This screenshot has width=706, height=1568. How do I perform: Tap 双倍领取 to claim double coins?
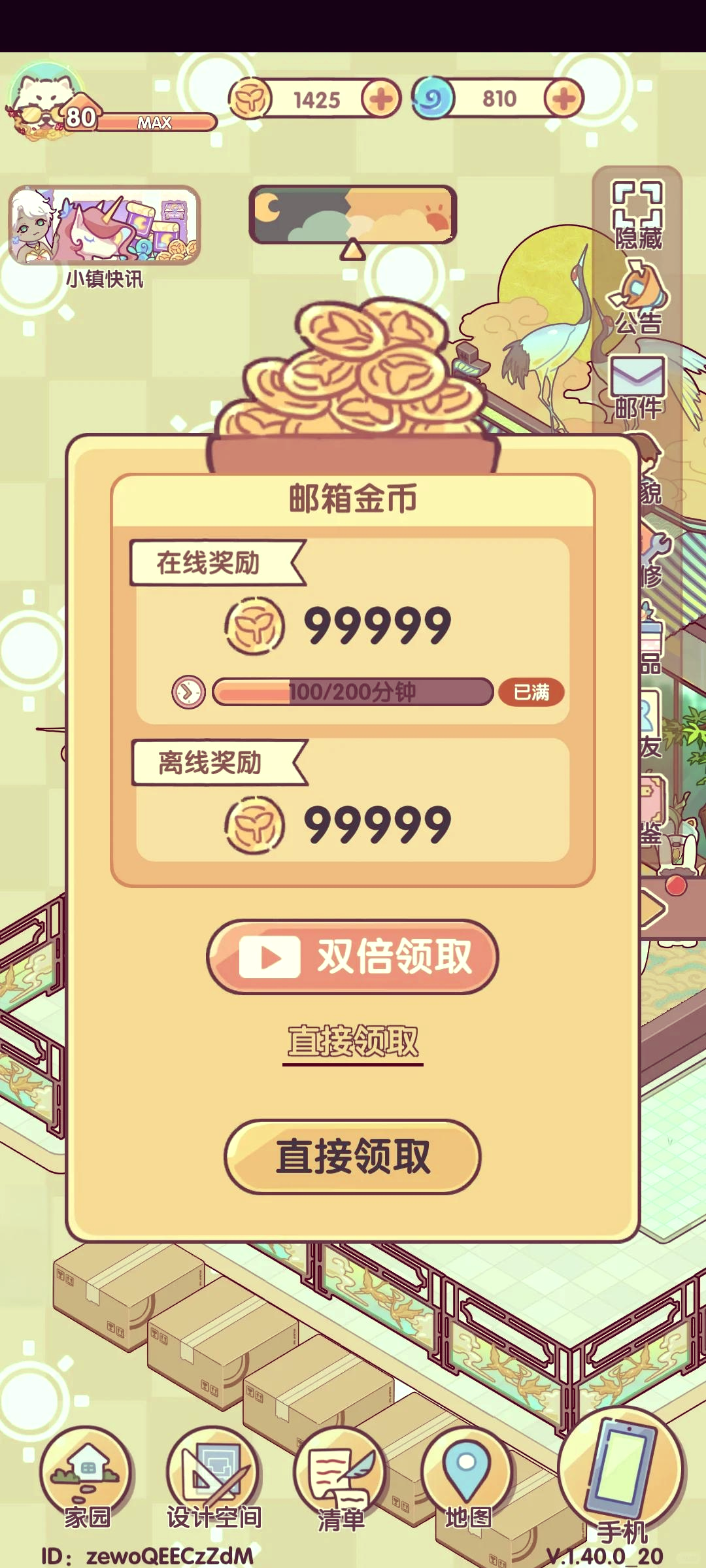352,957
